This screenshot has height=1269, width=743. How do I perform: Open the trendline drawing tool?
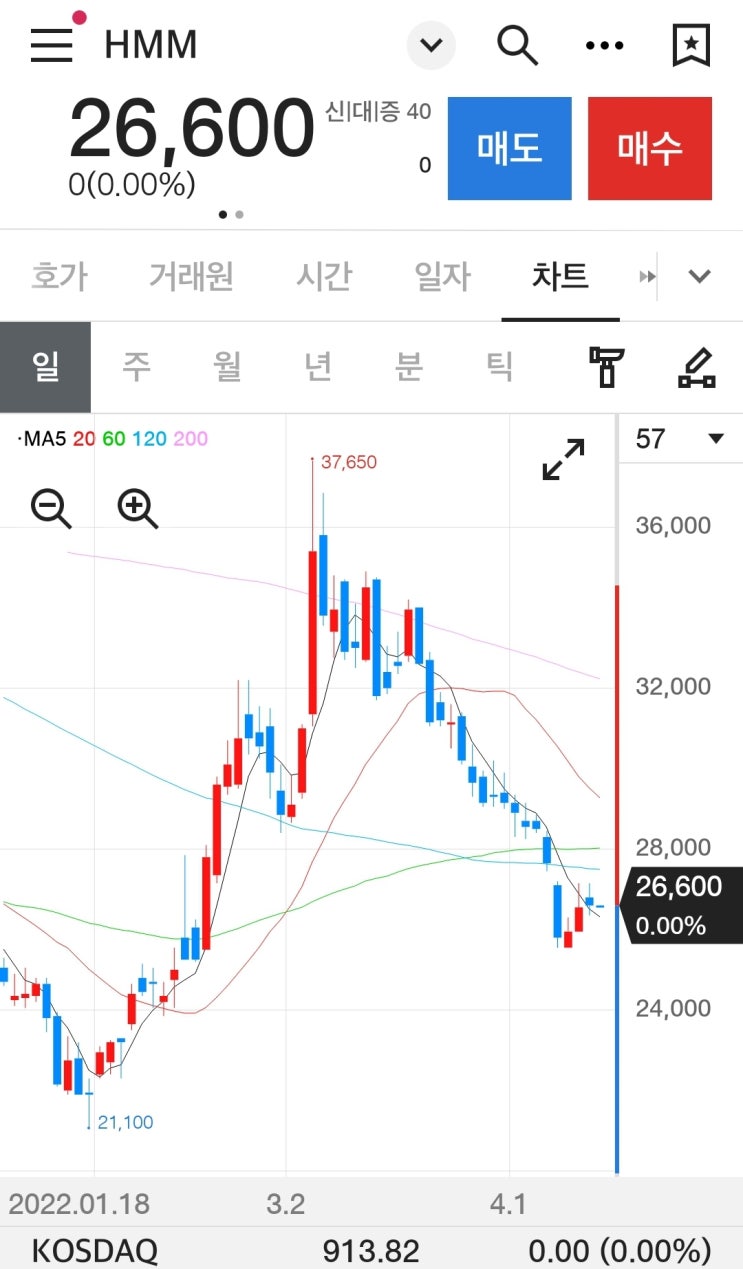tap(697, 367)
